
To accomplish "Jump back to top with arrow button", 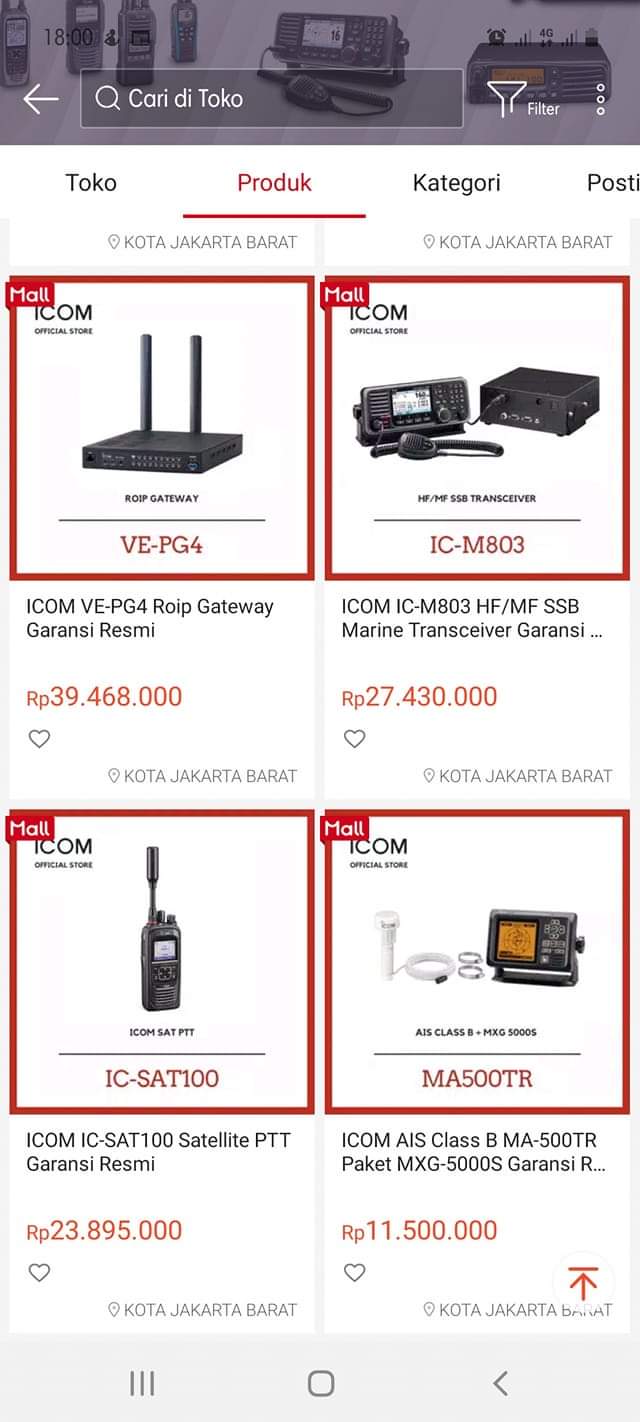I will tap(582, 1283).
